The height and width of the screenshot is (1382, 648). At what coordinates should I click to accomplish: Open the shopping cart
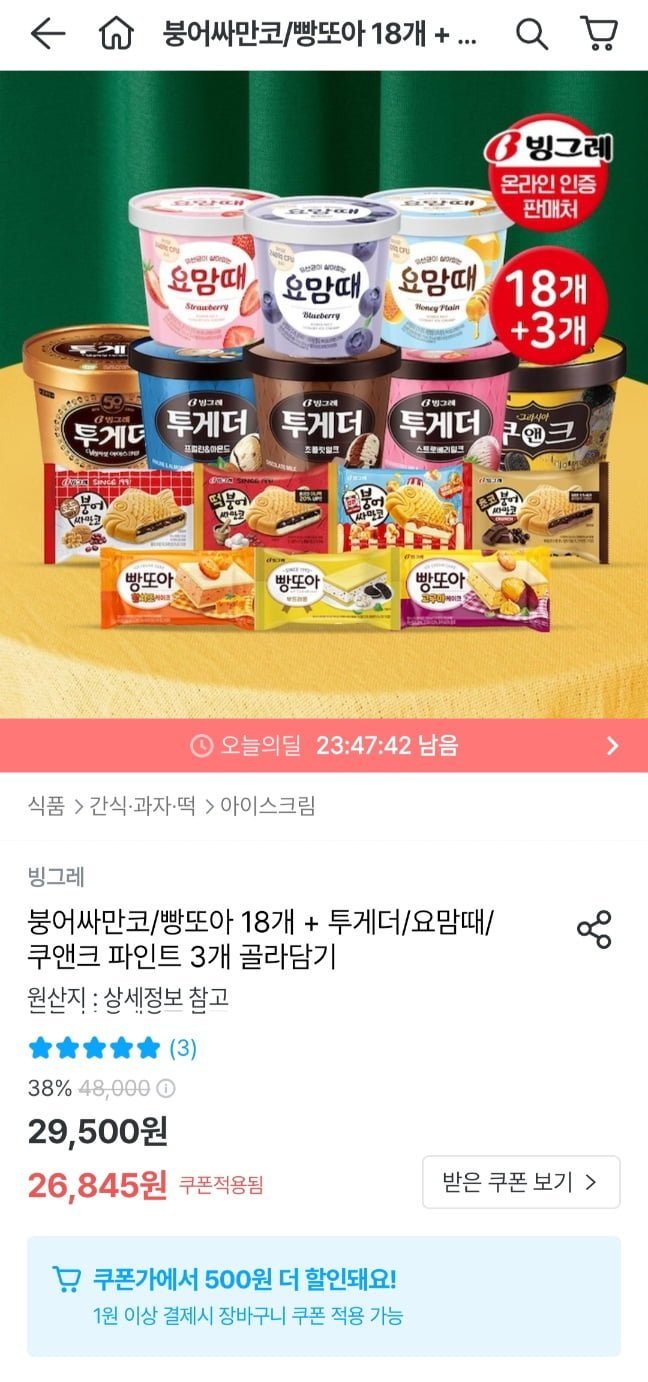(598, 35)
